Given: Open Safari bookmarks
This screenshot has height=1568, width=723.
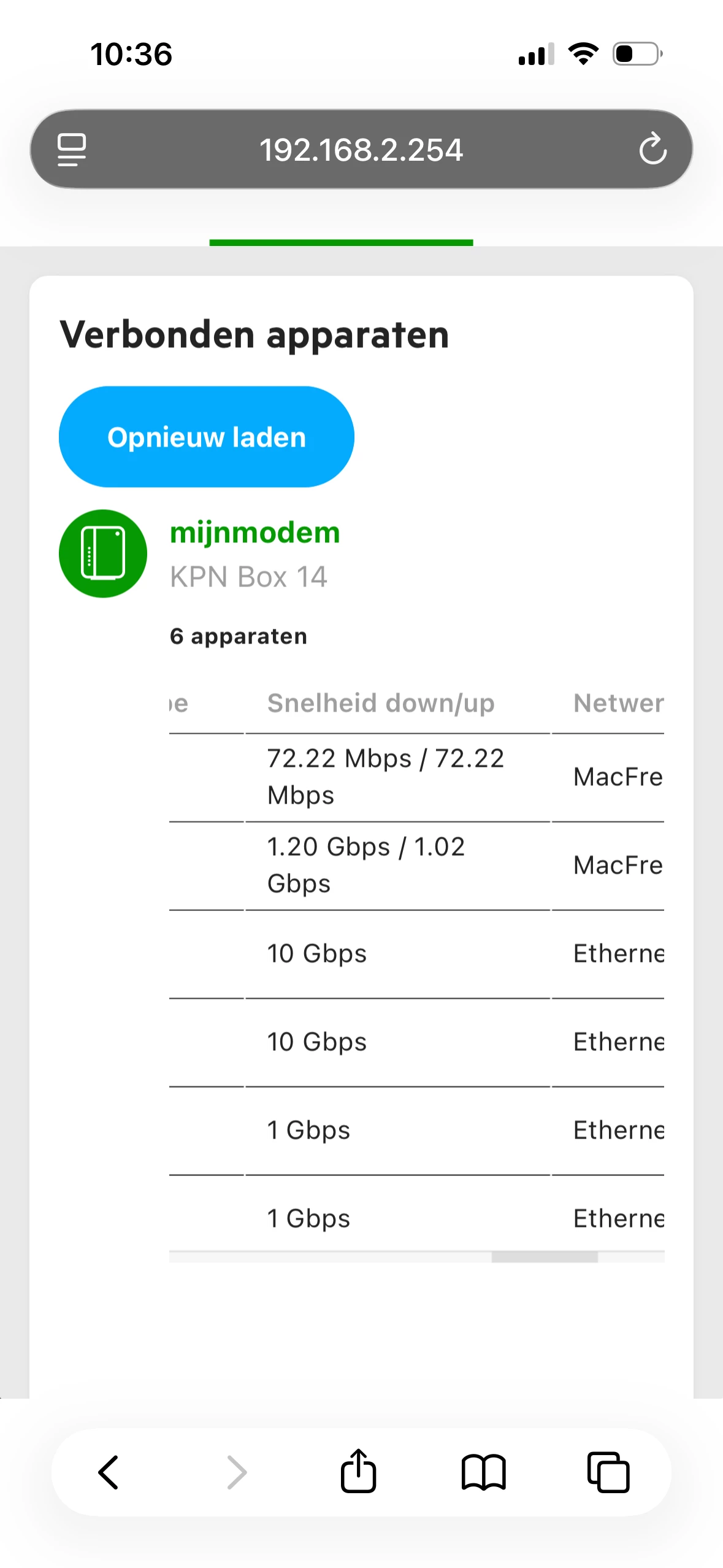Looking at the screenshot, I should click(x=483, y=1472).
